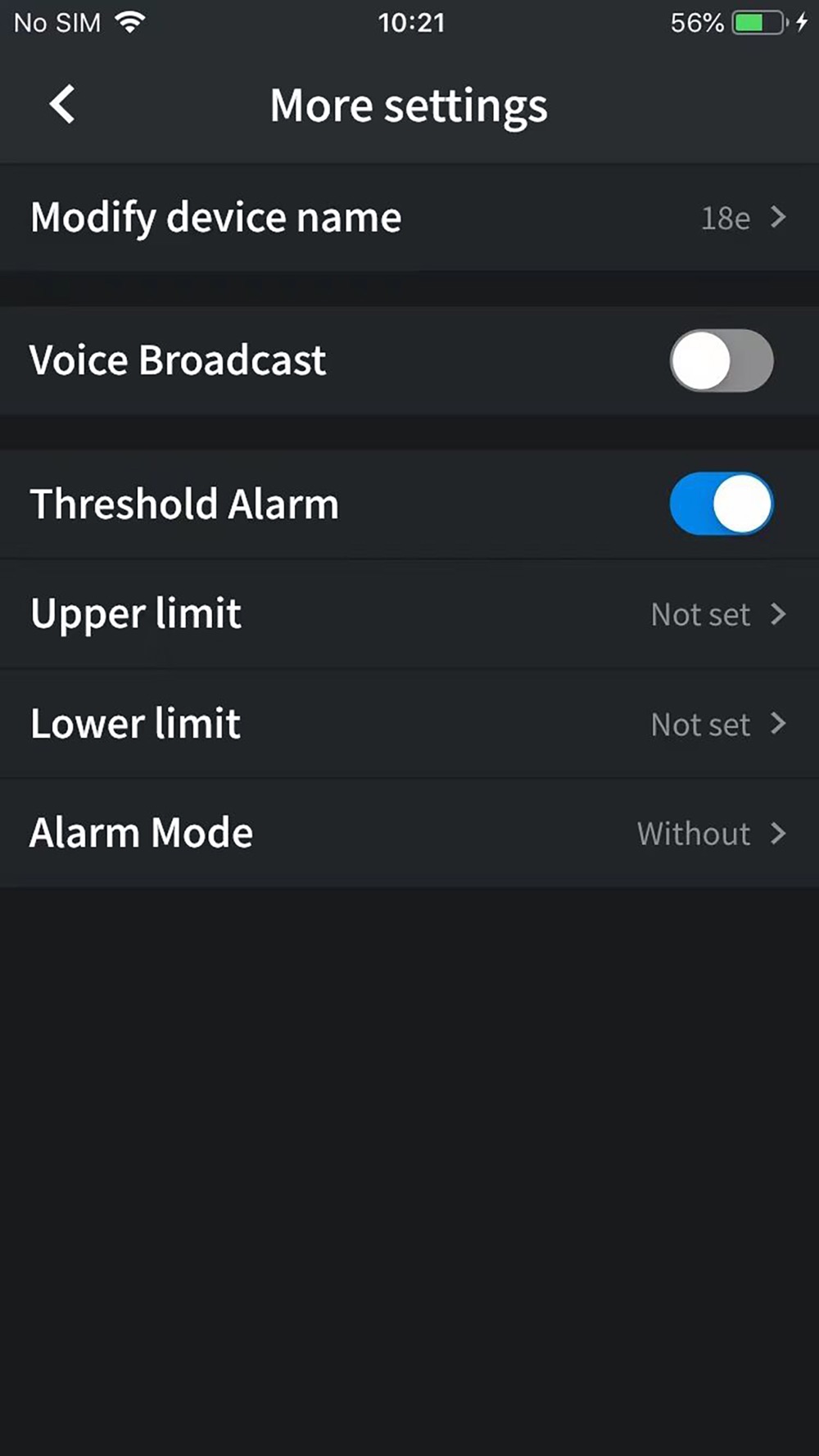Open the Modify device name setting
Image resolution: width=819 pixels, height=1456 pixels.
coord(409,217)
